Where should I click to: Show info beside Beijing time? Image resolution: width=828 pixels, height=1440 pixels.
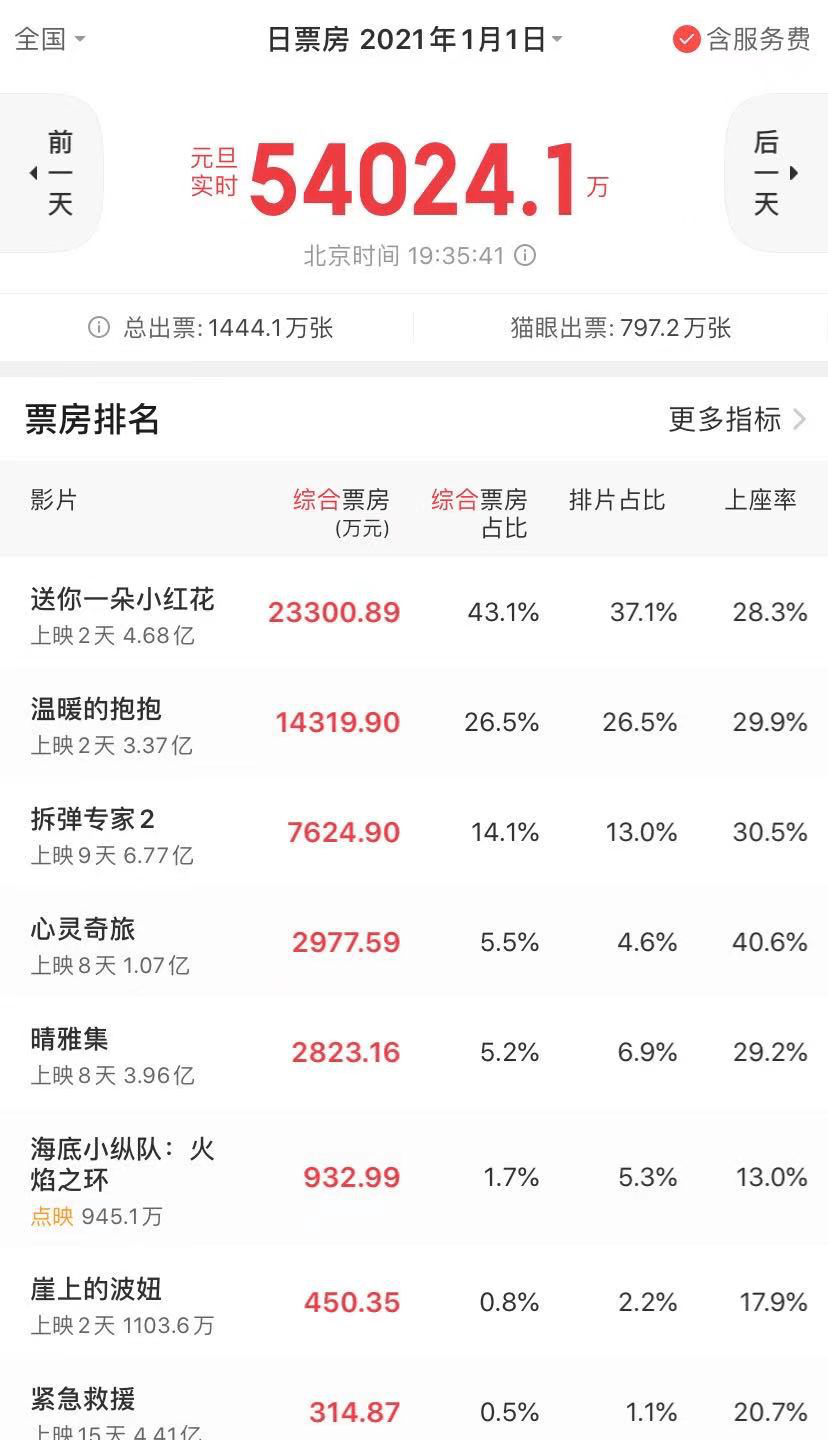click(525, 256)
